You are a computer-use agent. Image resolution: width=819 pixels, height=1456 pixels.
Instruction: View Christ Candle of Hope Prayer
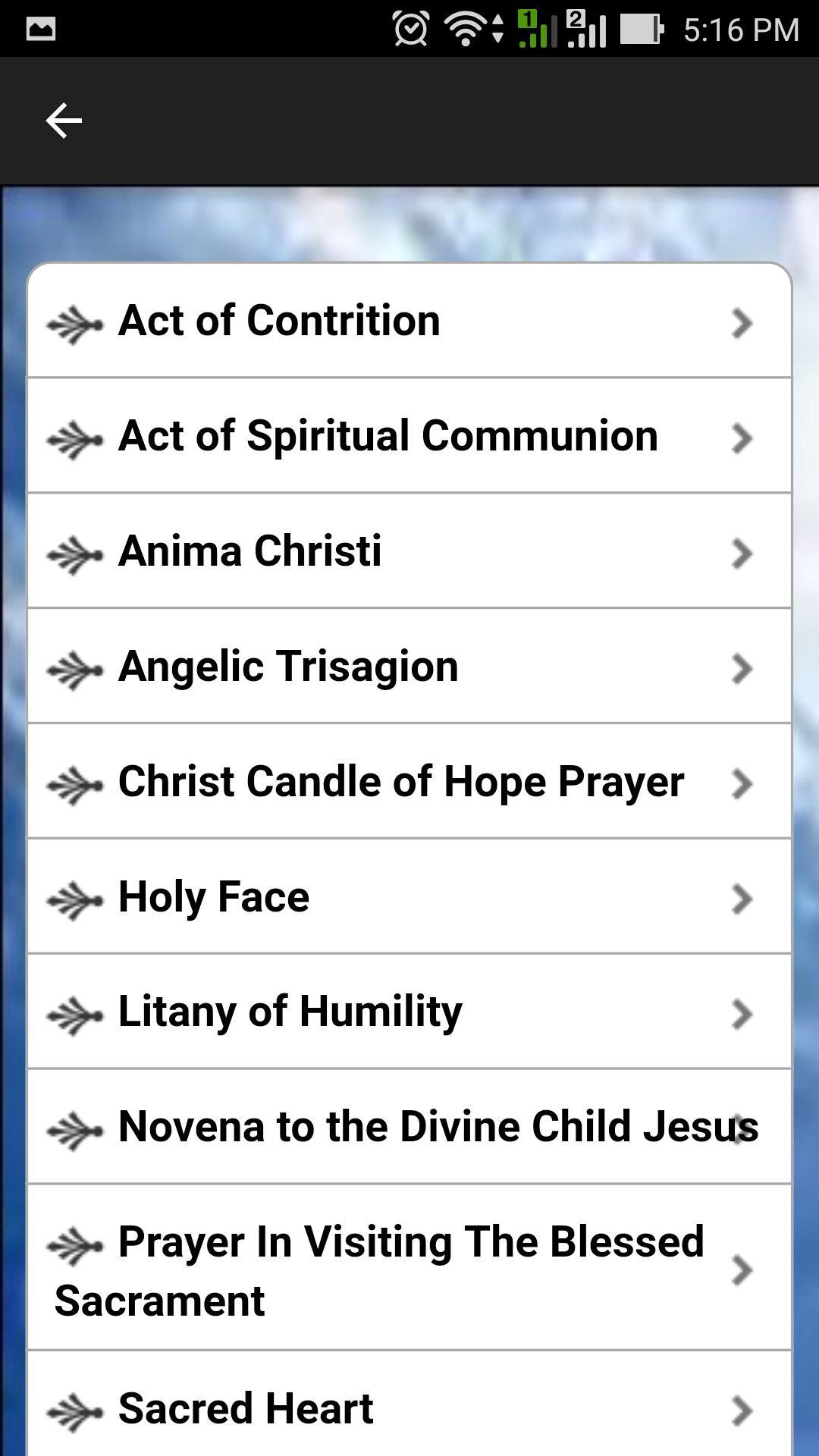[x=409, y=781]
